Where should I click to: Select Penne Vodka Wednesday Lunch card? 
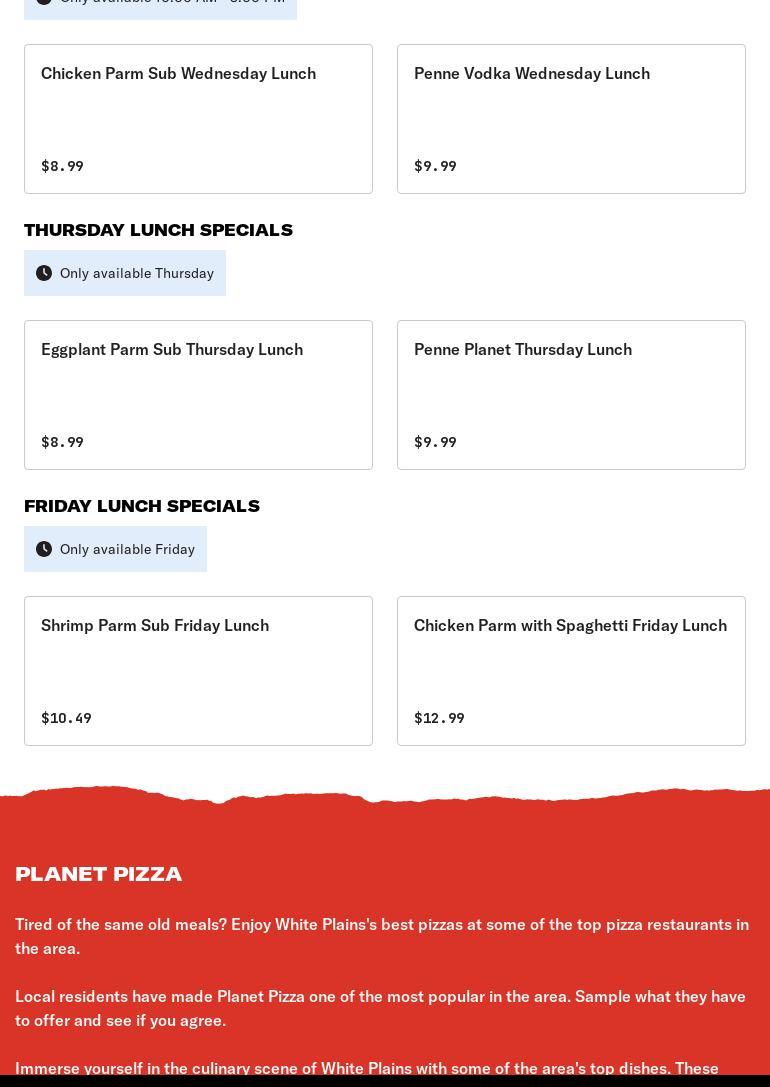[x=571, y=118]
